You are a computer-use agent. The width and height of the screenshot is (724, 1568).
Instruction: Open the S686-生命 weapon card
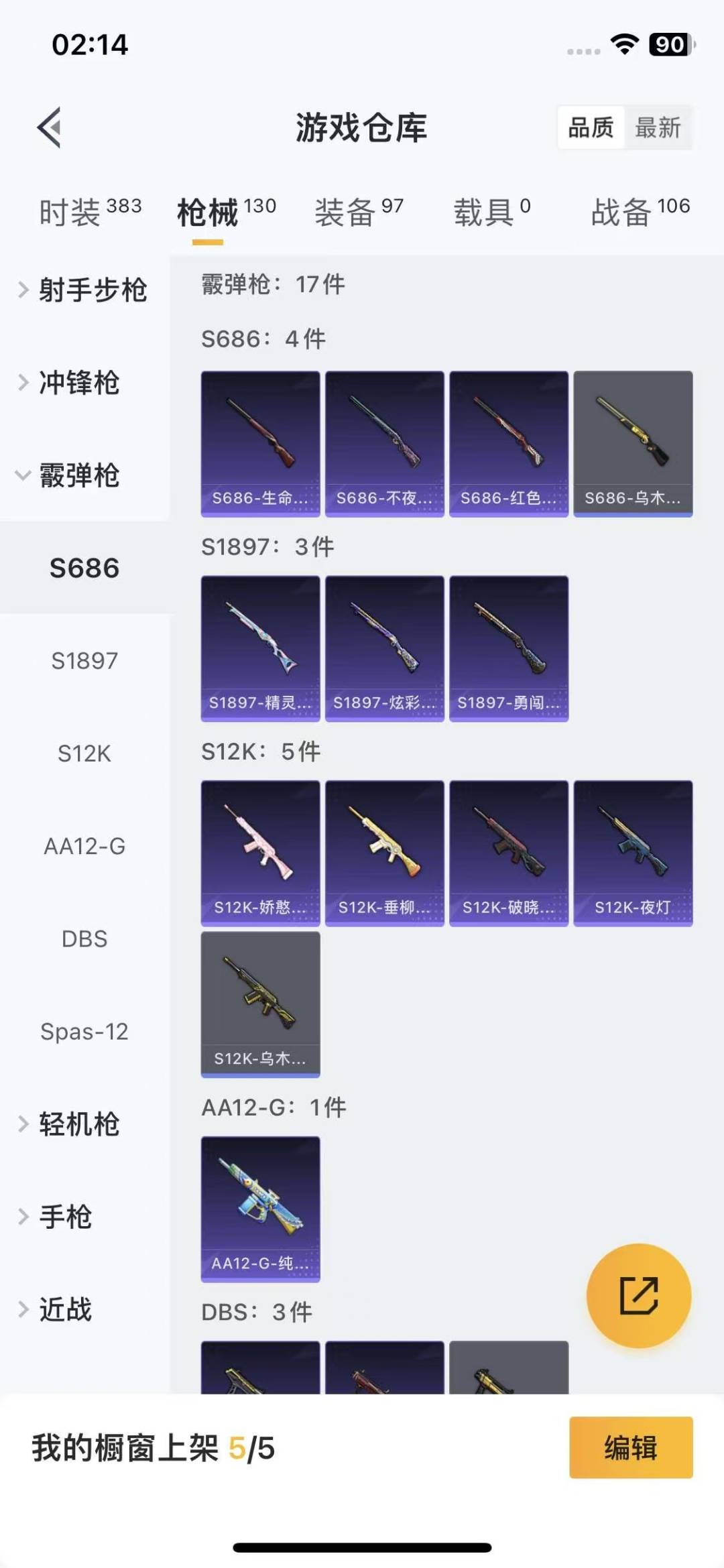pyautogui.click(x=260, y=442)
